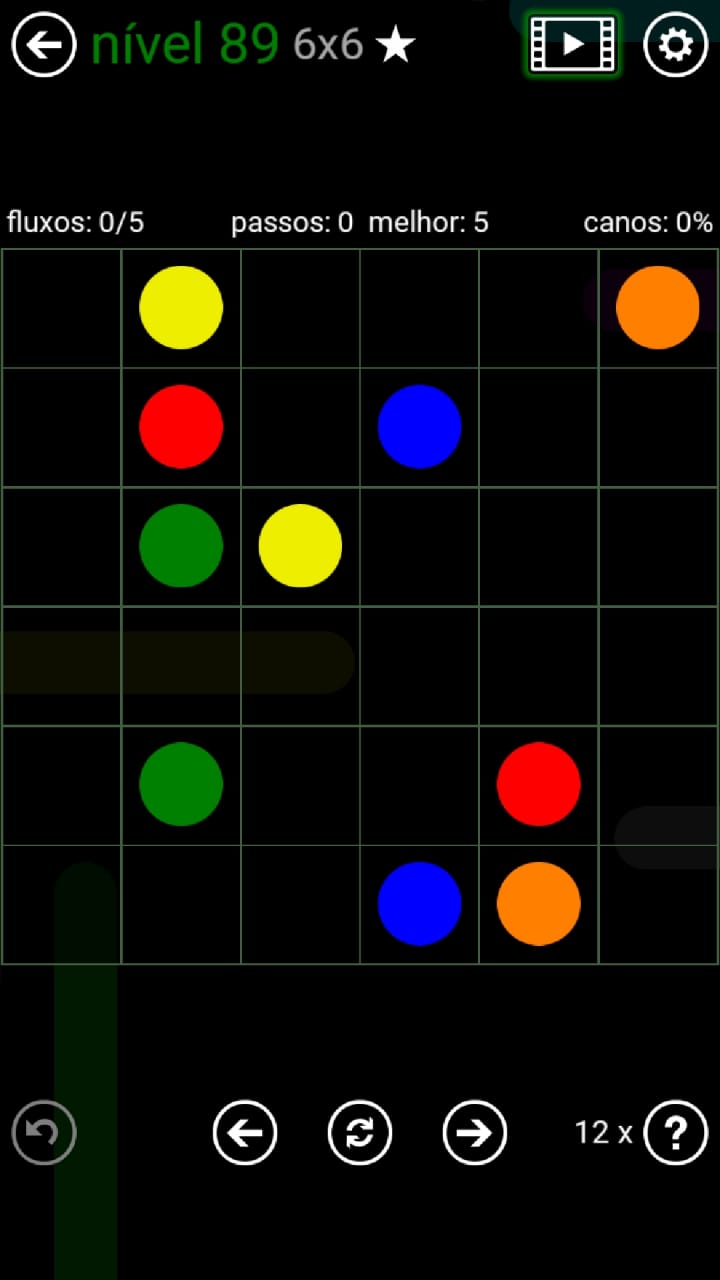This screenshot has height=1280, width=720.
Task: Tap the undo button
Action: click(44, 1132)
